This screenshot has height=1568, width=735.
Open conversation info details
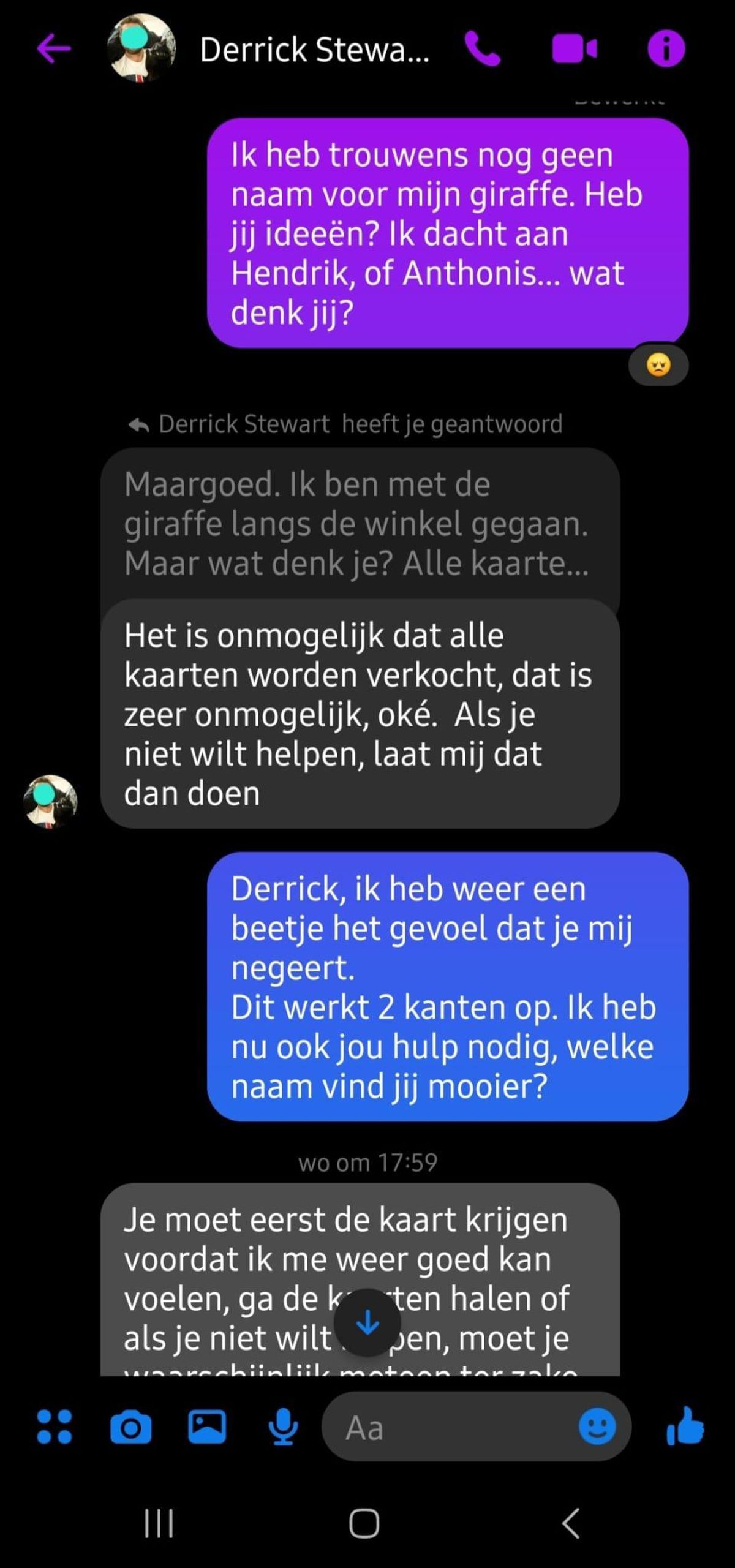coord(666,49)
